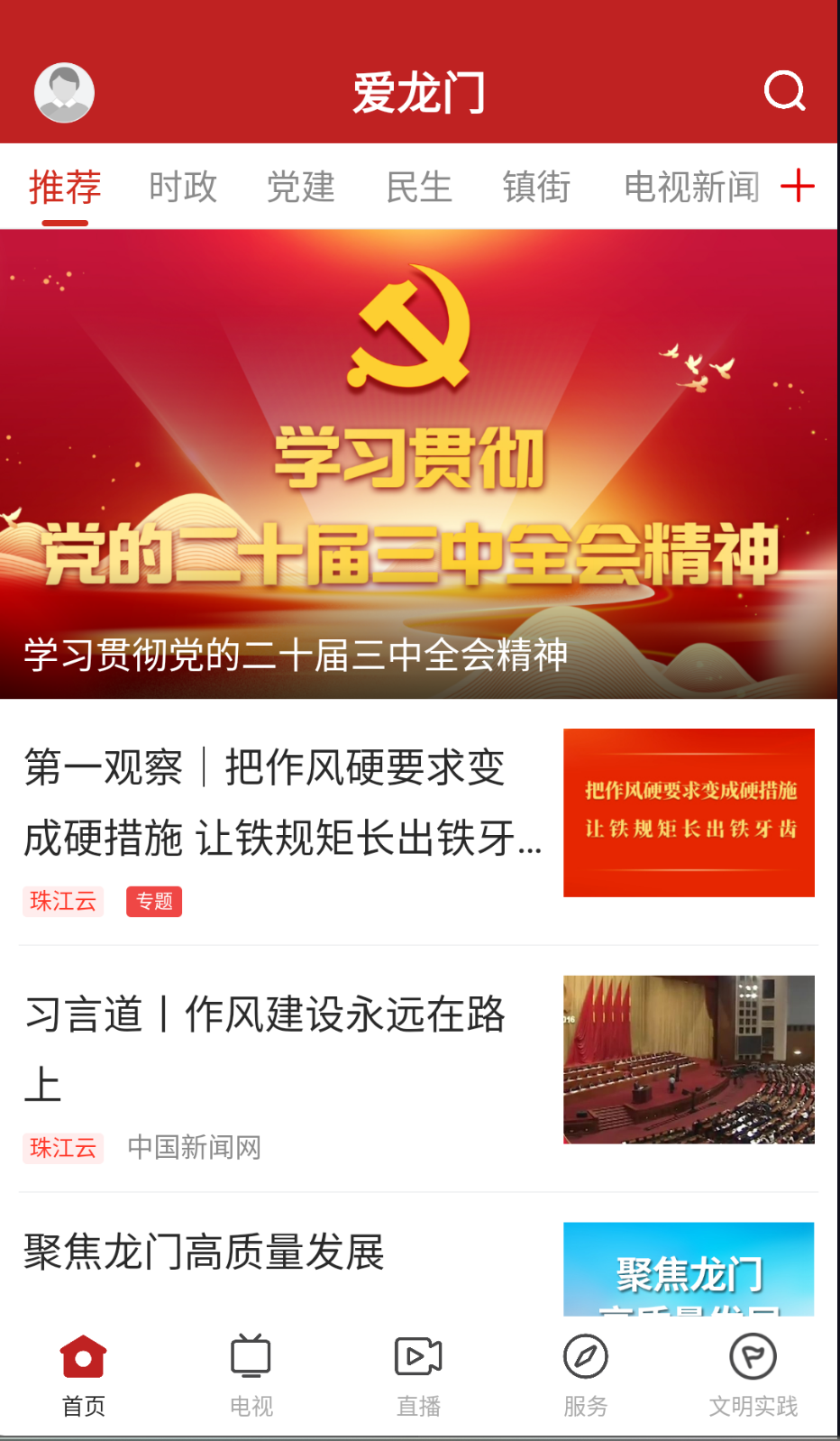Open the search function
This screenshot has width=840, height=1441.
pos(784,91)
